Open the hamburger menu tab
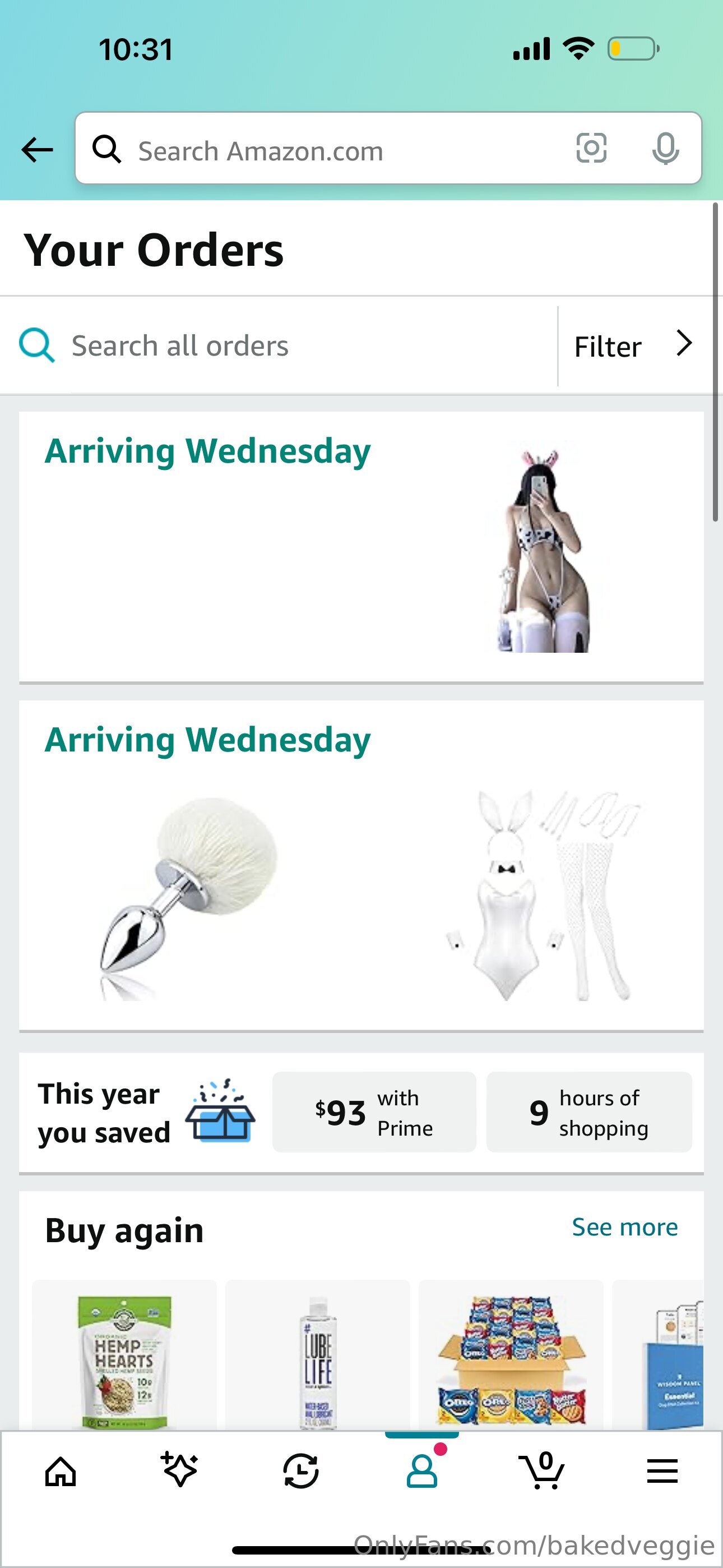The width and height of the screenshot is (723, 1568). click(662, 1471)
